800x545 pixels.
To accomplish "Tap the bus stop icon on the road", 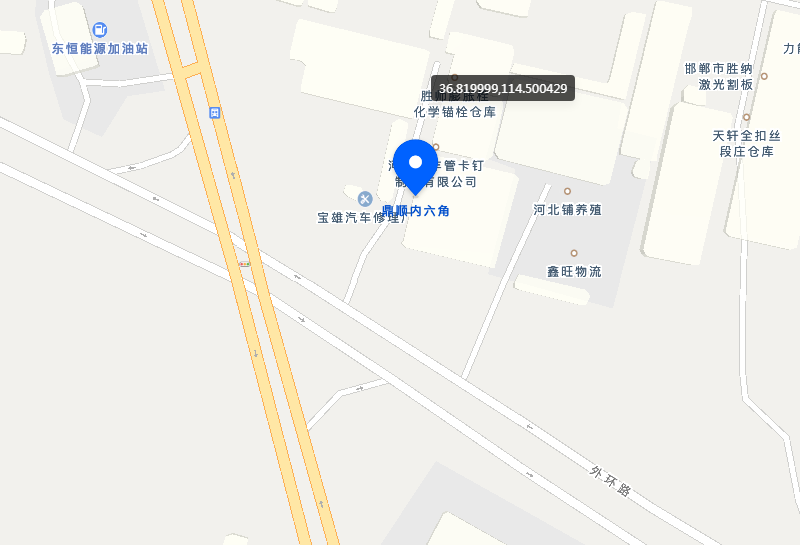I will (215, 113).
